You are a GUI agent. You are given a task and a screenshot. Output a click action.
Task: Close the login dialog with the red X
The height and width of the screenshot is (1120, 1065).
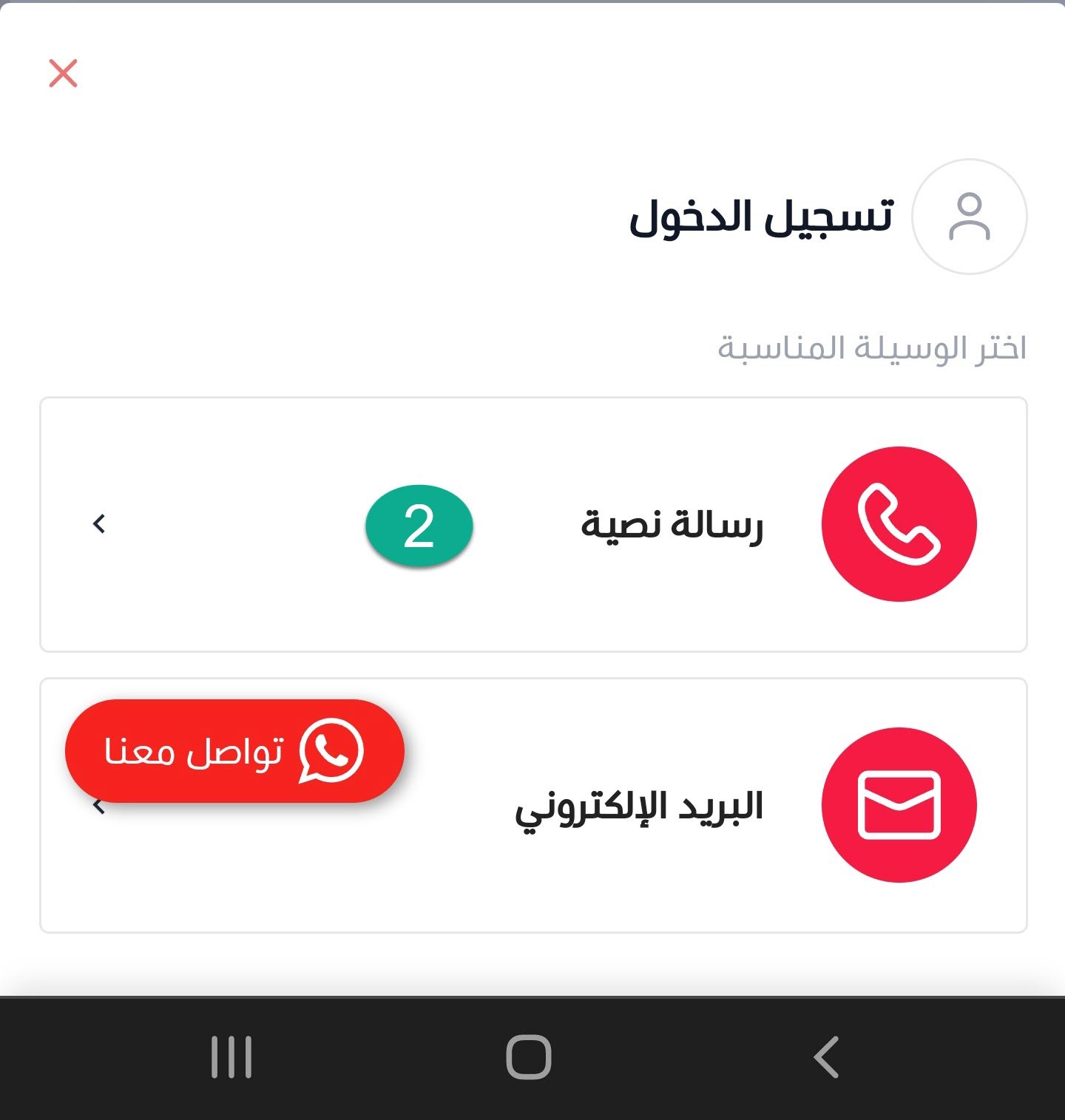pos(64,73)
